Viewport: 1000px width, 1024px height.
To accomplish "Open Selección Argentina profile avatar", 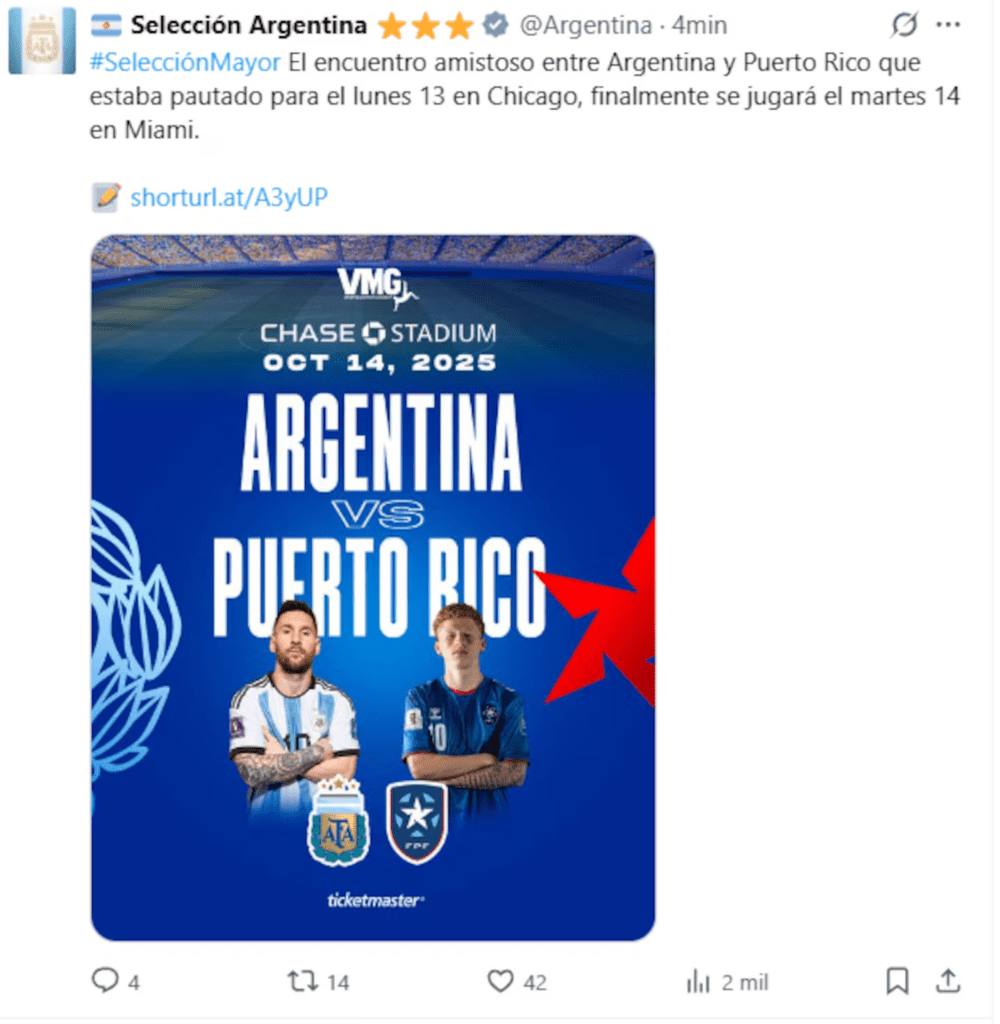I will pos(42,41).
